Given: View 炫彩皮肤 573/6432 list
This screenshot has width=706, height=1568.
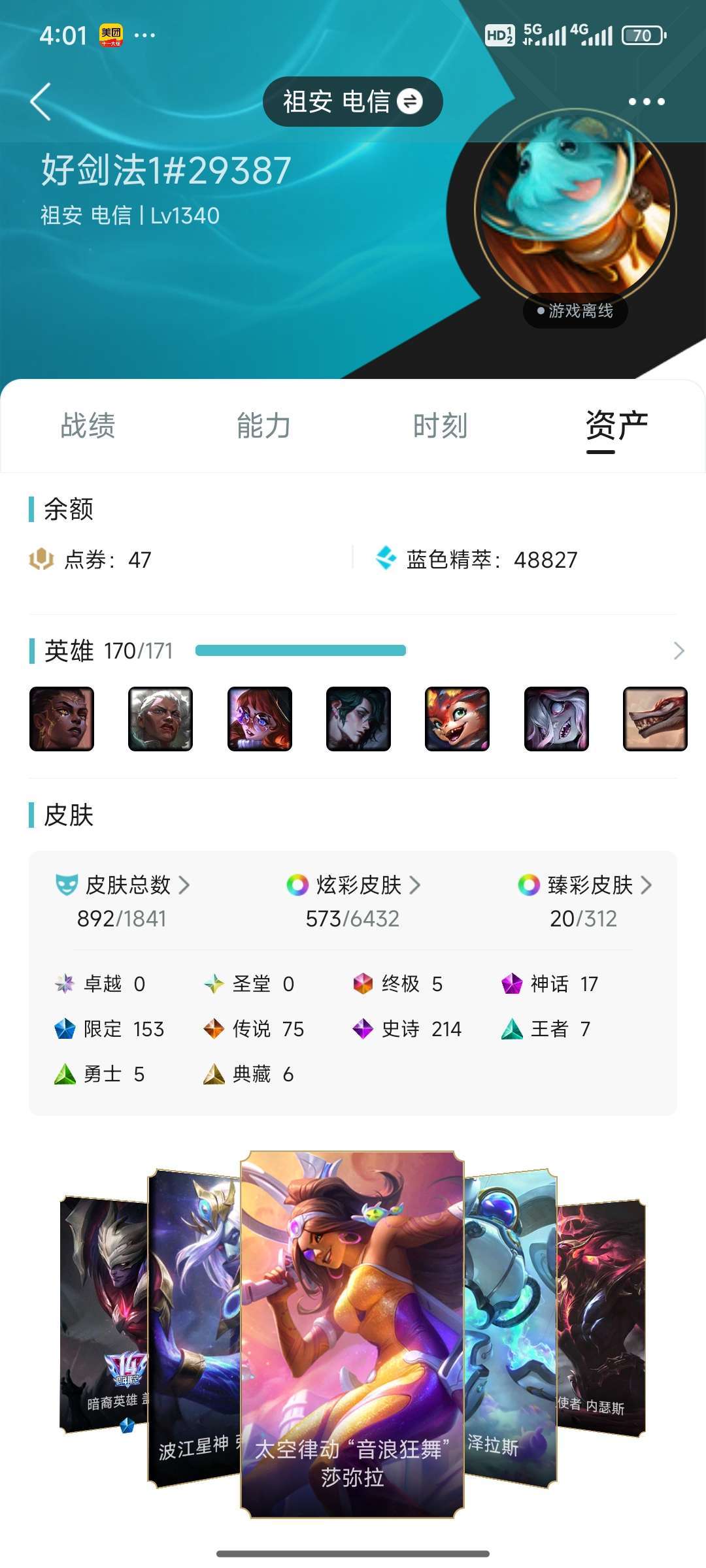Looking at the screenshot, I should pos(353,900).
